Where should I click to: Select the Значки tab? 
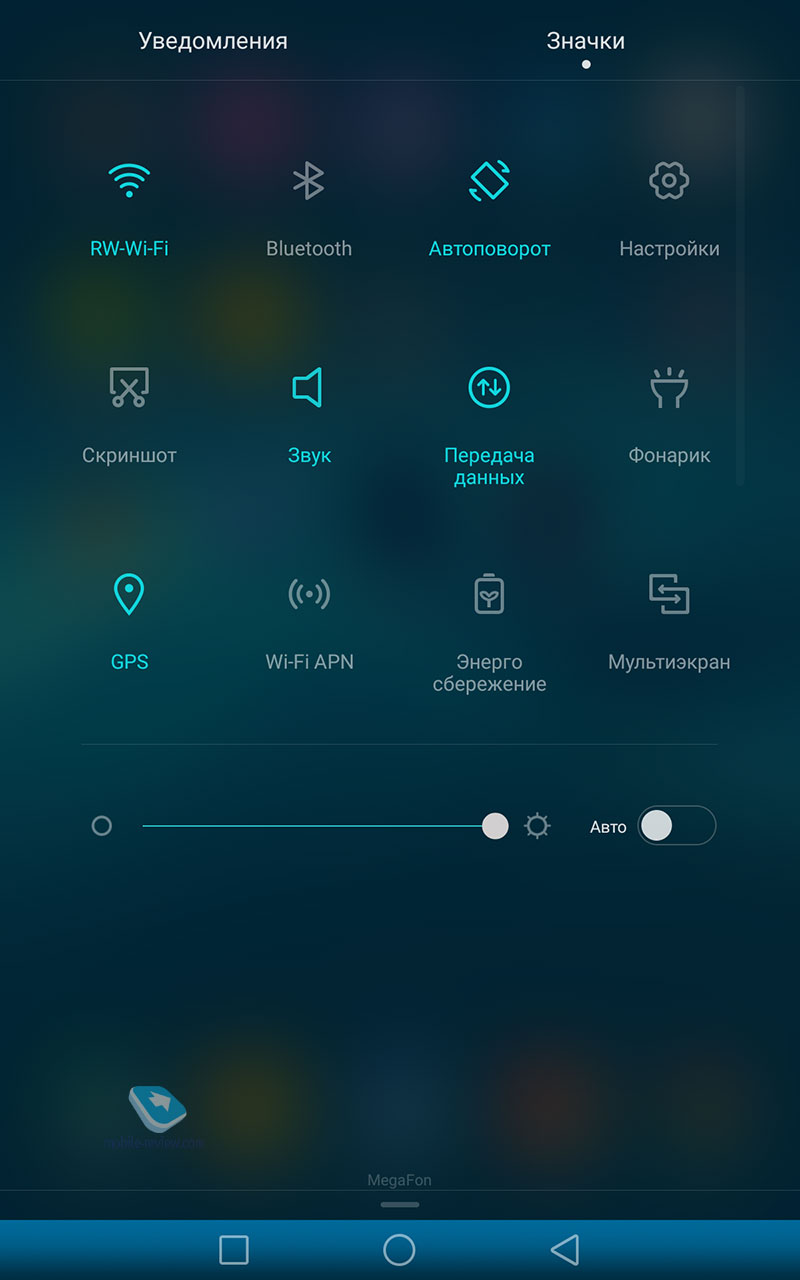(x=585, y=41)
